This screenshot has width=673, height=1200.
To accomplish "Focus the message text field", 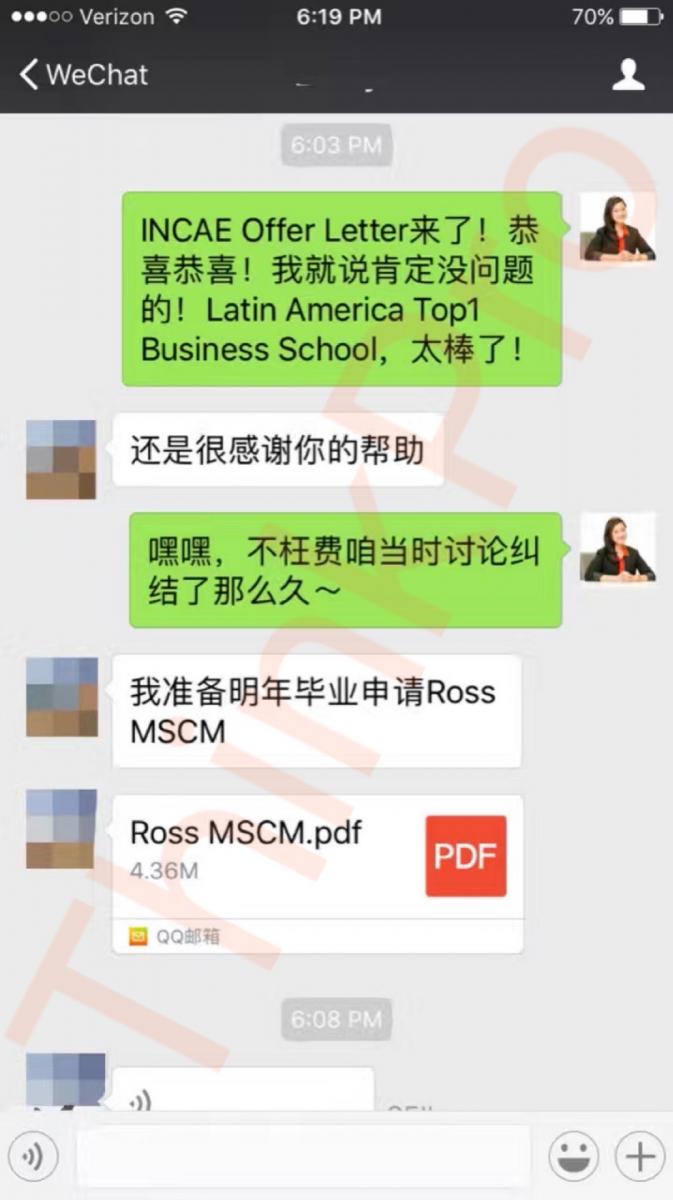I will point(303,1157).
